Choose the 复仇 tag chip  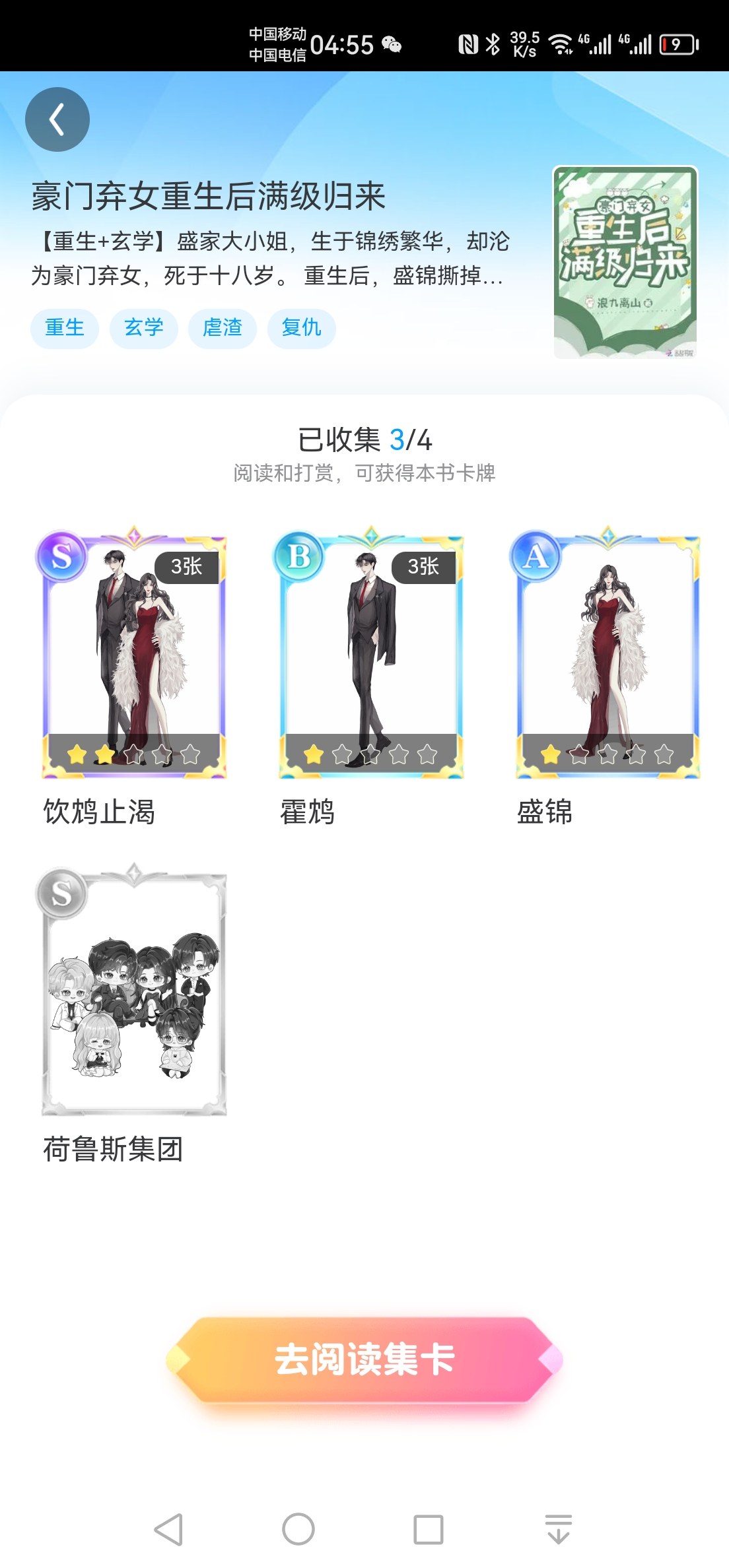pos(302,328)
